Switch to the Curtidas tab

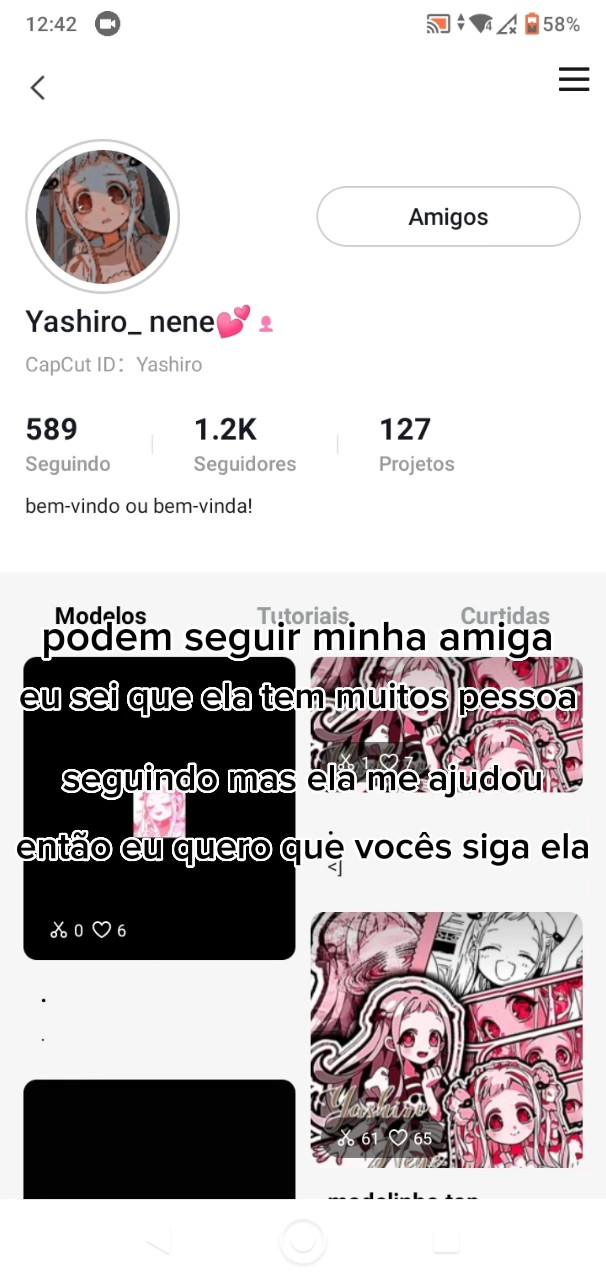505,616
